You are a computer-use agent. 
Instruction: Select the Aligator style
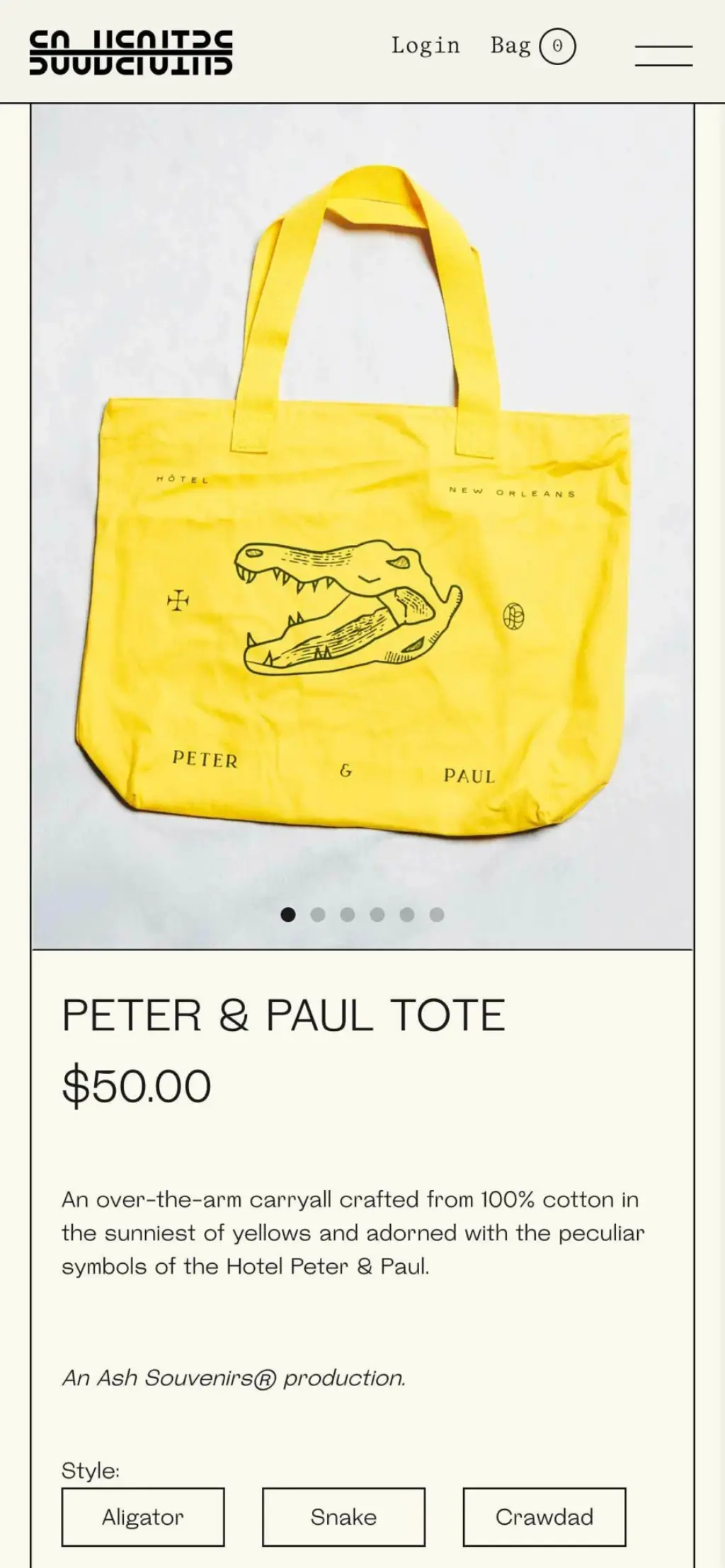pos(143,1517)
